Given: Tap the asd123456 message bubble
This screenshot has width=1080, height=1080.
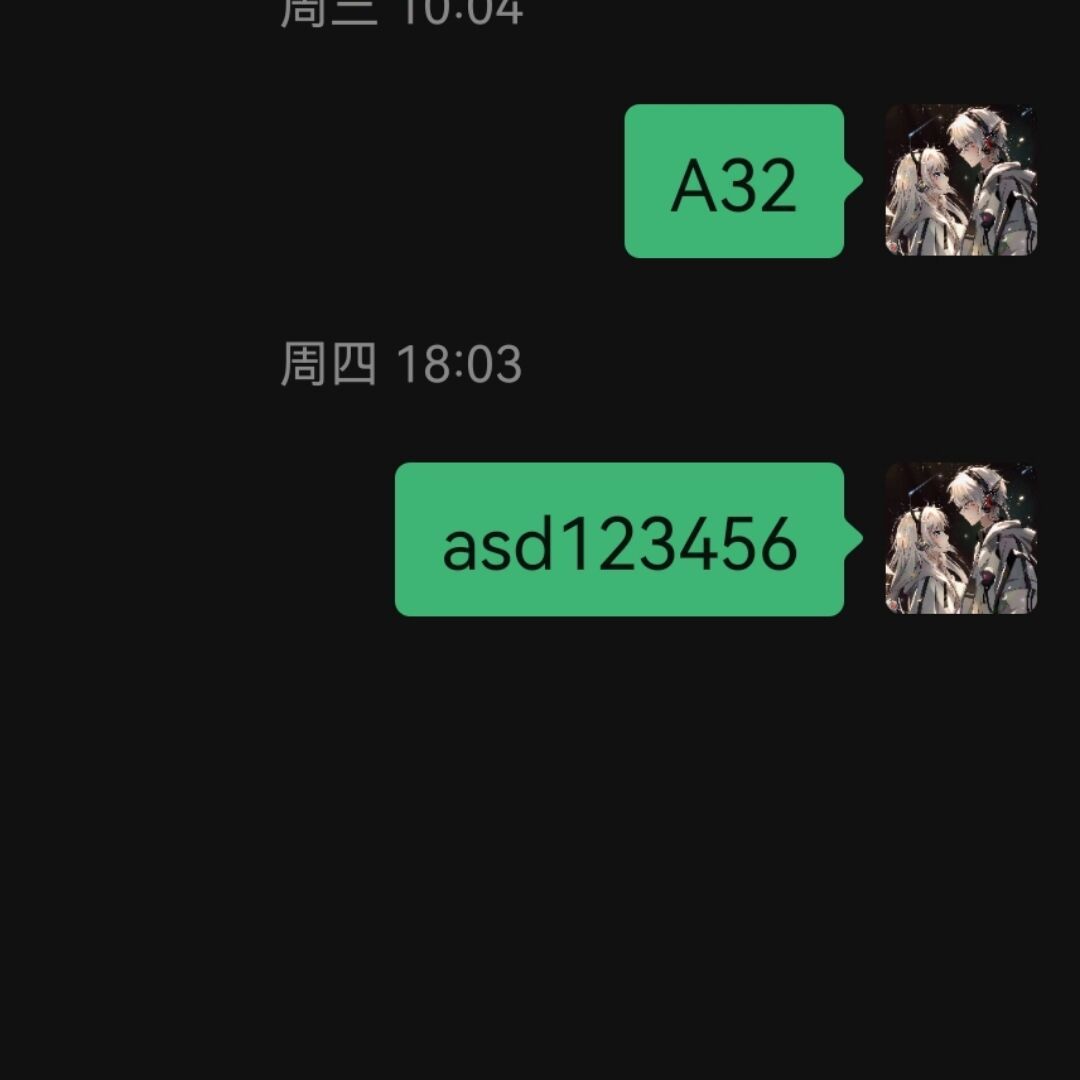Looking at the screenshot, I should pyautogui.click(x=619, y=539).
